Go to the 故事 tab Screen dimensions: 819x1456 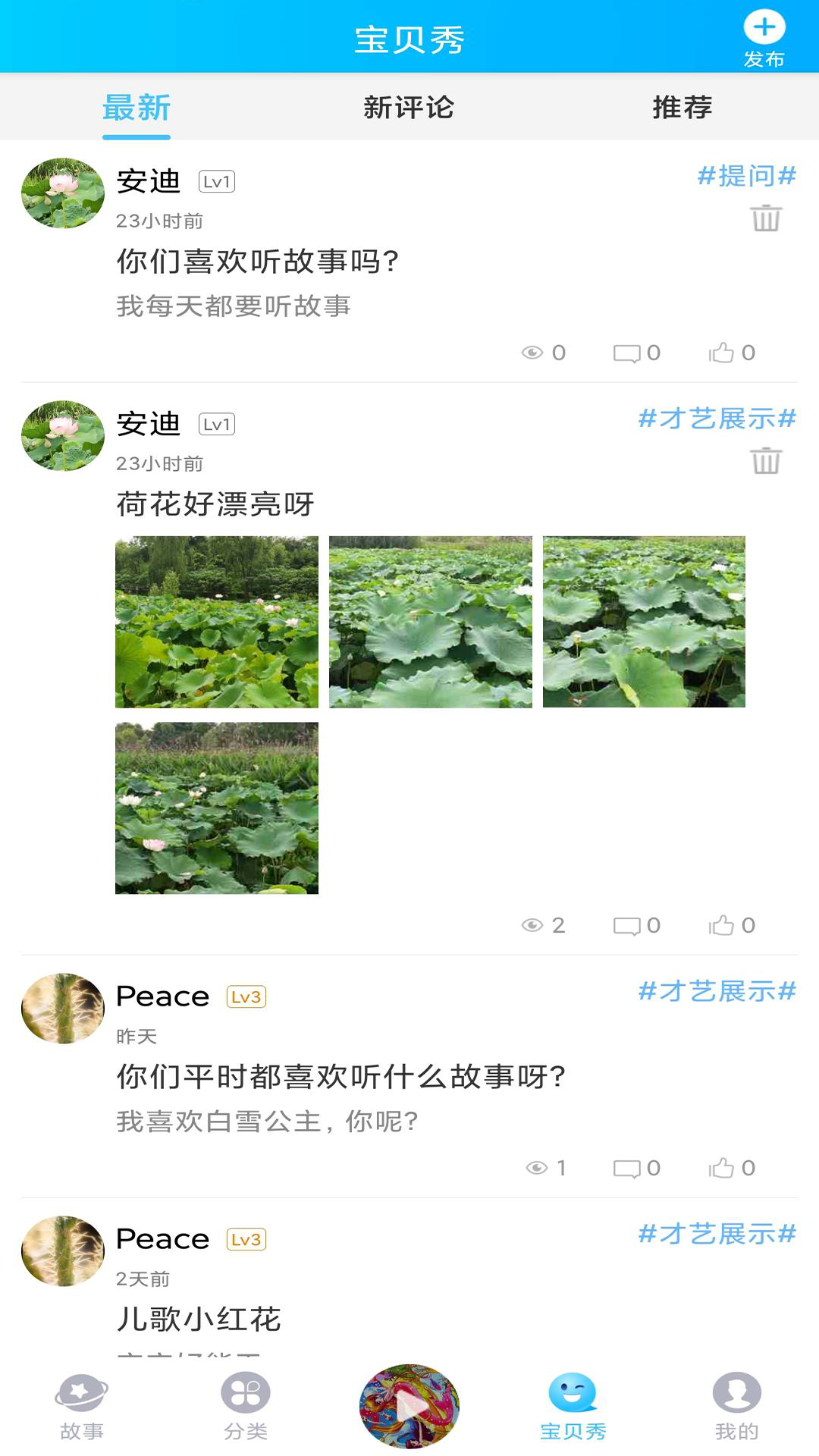(82, 1407)
